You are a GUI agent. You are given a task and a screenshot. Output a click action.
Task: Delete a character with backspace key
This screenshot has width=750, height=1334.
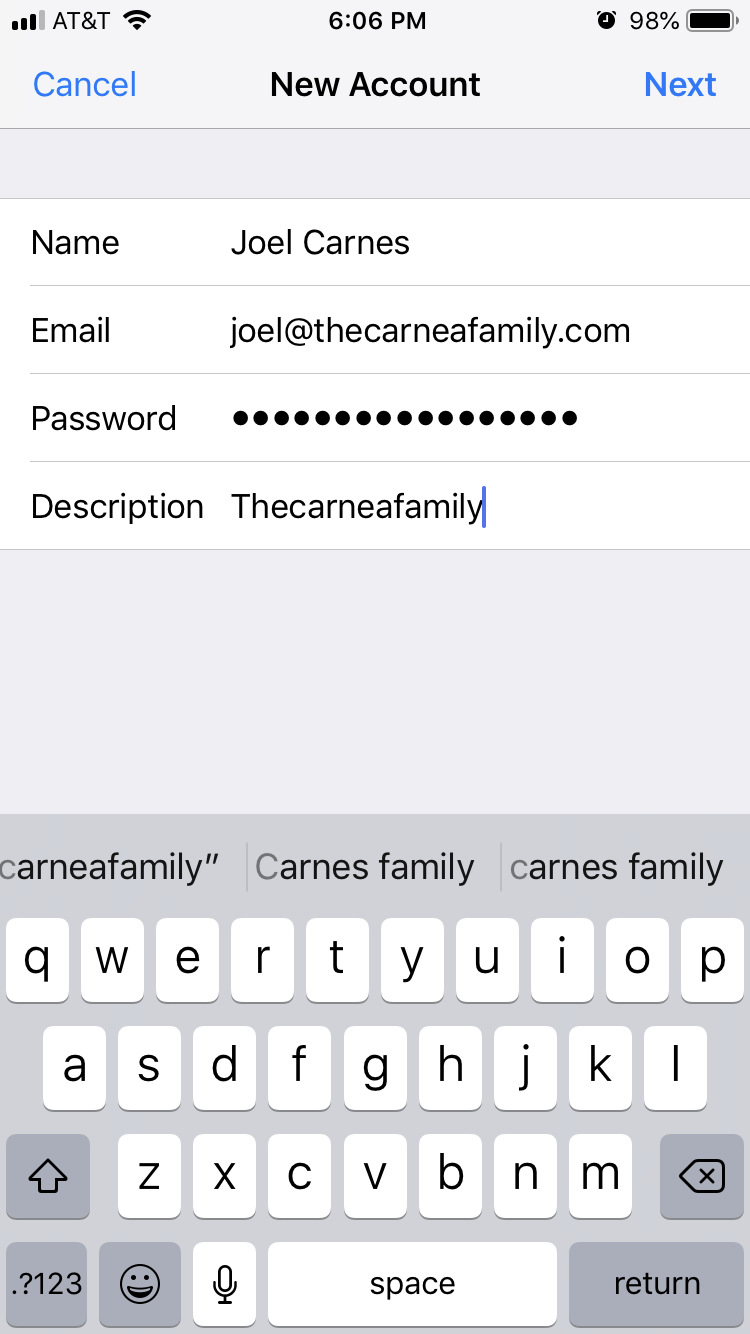[x=702, y=1176]
